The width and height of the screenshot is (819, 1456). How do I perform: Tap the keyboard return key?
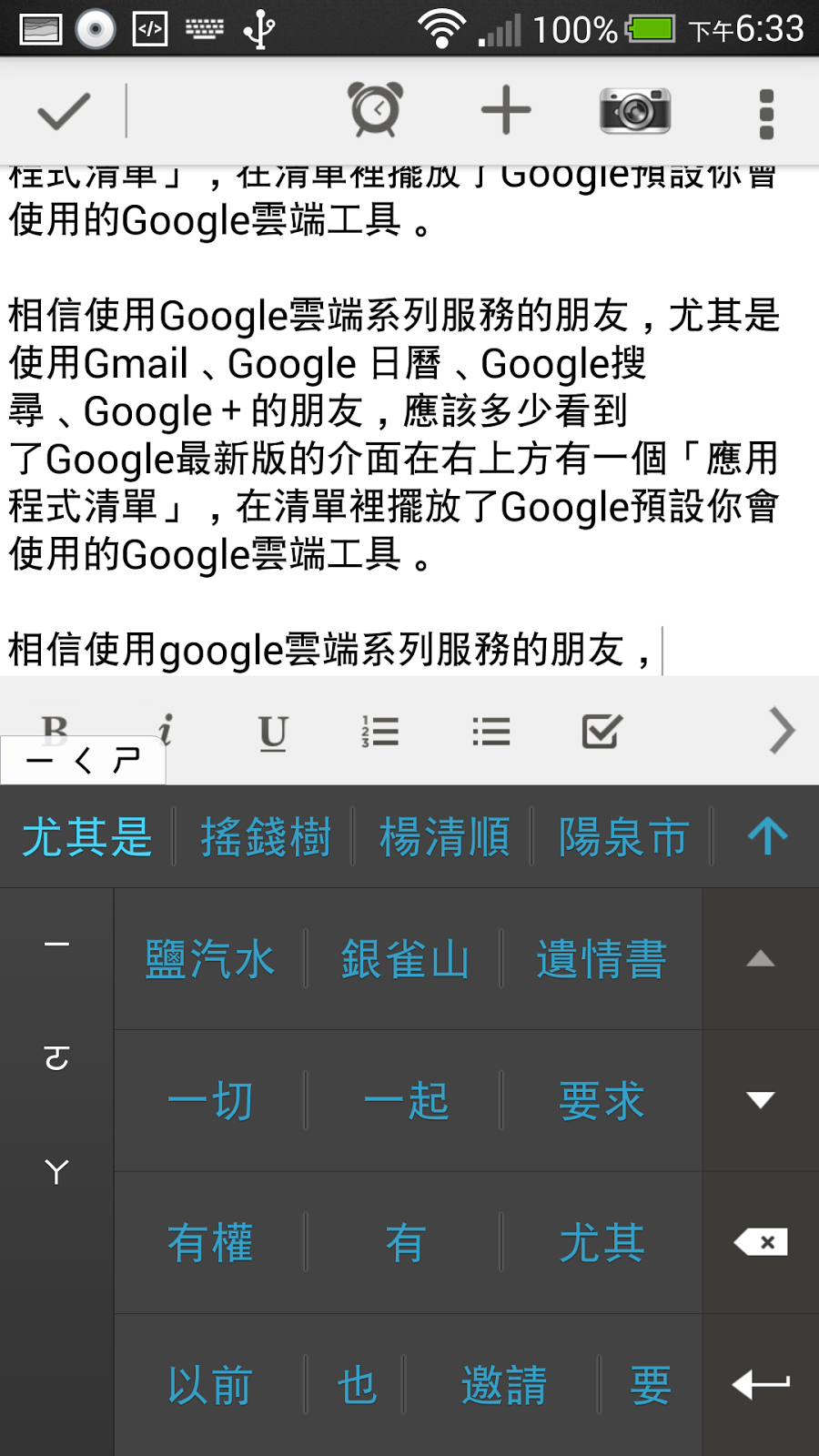[x=761, y=1385]
